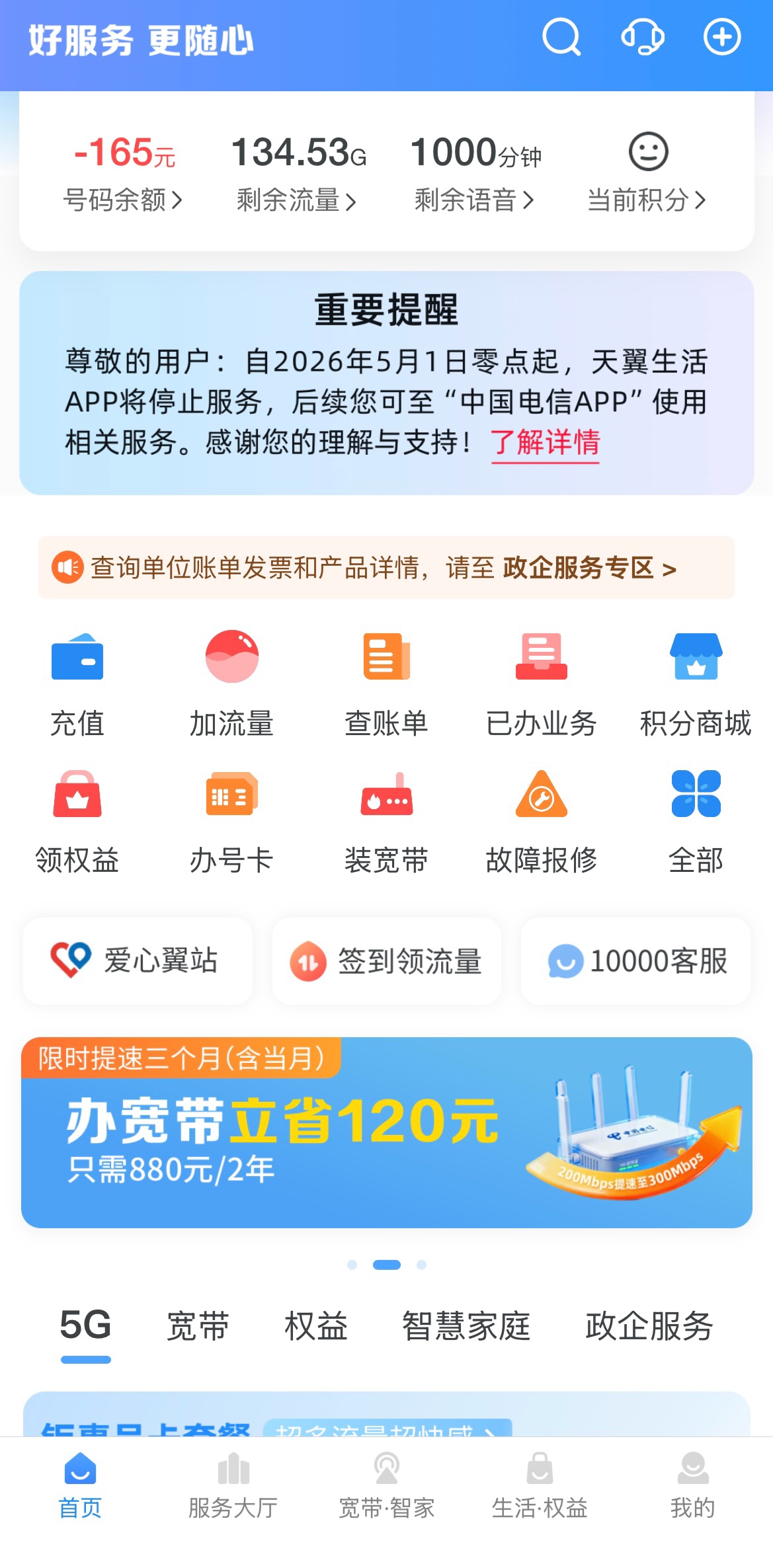Viewport: 773px width, 1568px height.
Task: Tap the plus icon in header
Action: coord(721,37)
